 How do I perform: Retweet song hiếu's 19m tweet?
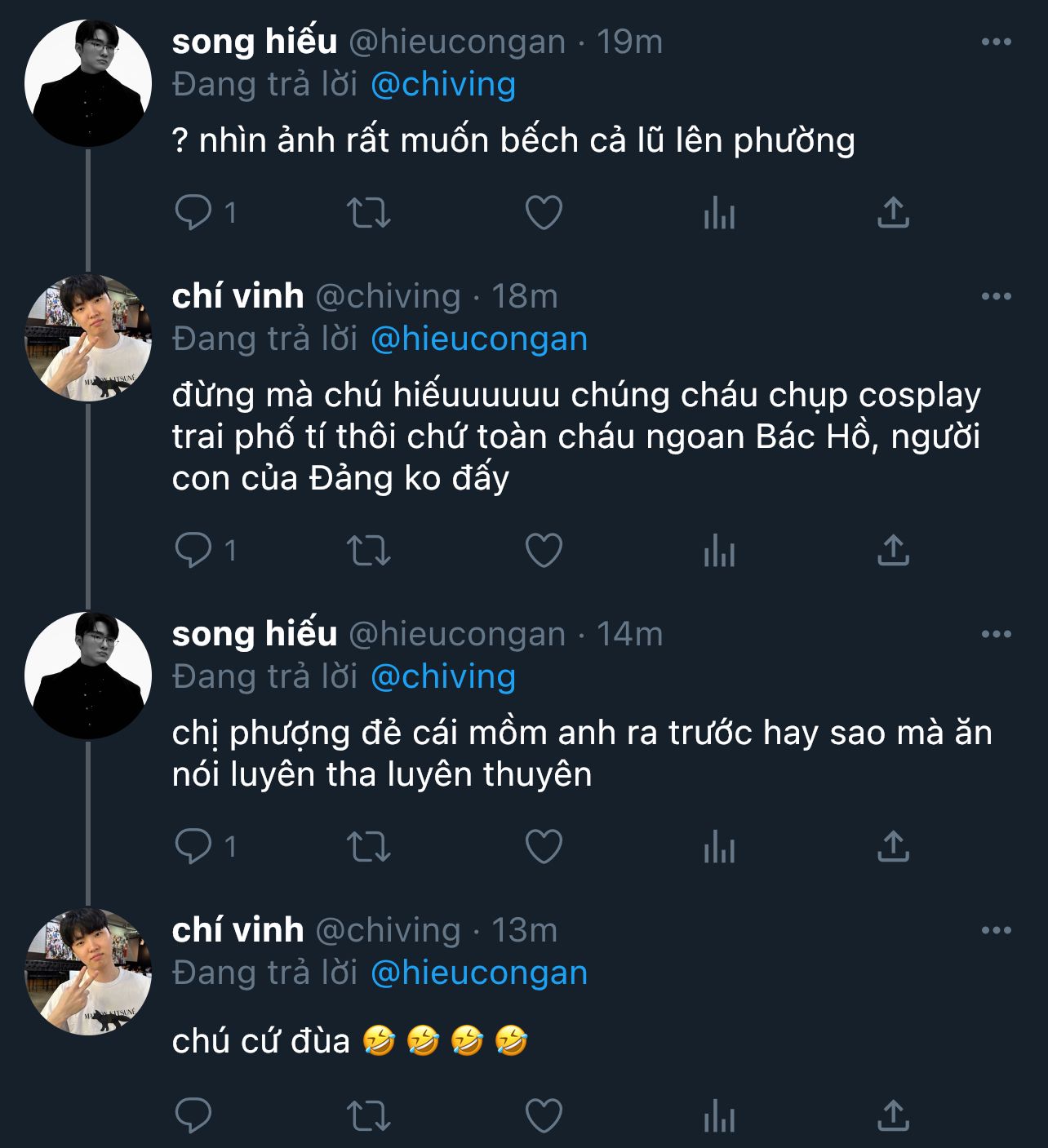coord(369,213)
